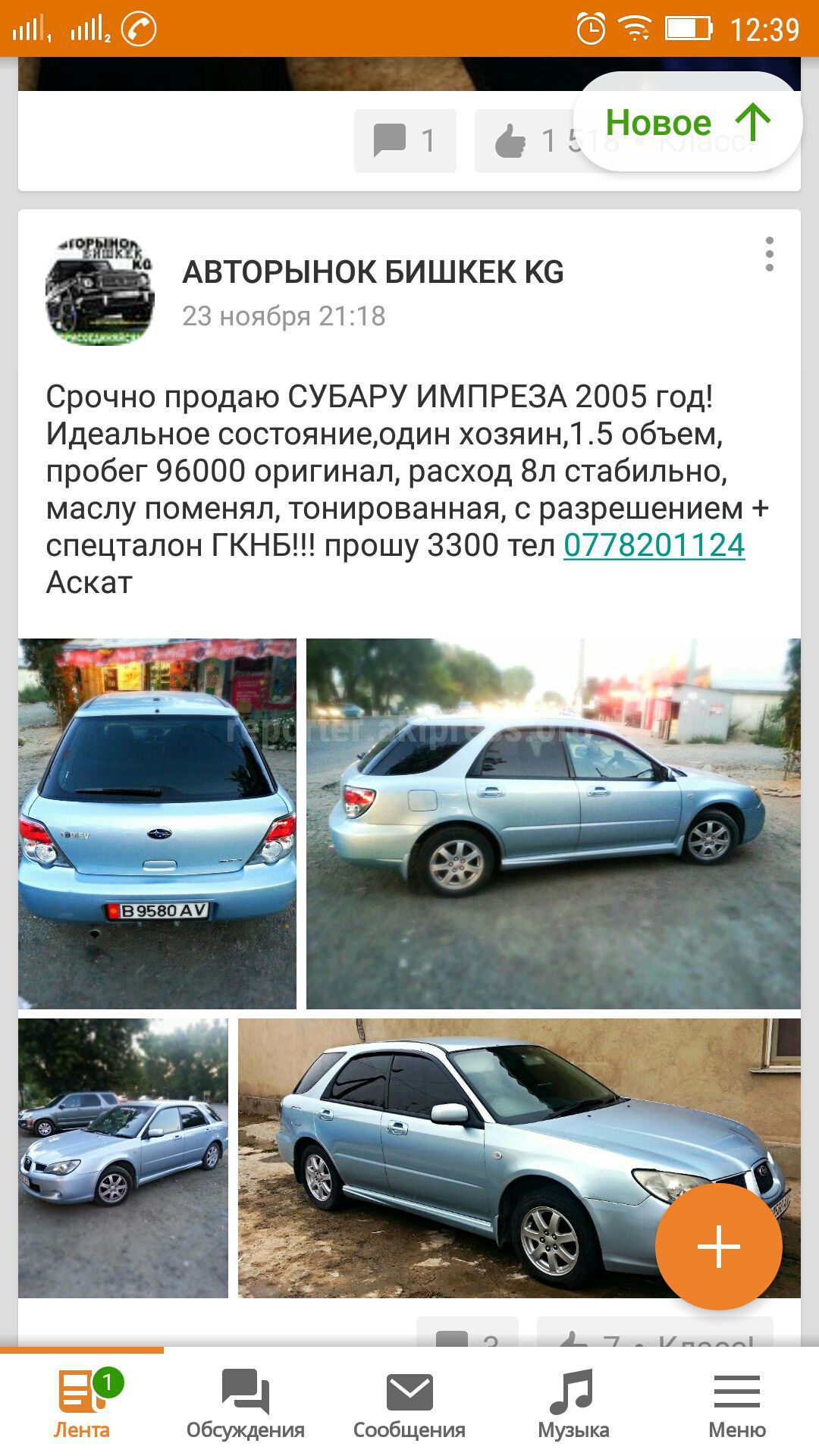Open the АВТОРЫНОК БИШКЕК KG group name

(x=373, y=272)
